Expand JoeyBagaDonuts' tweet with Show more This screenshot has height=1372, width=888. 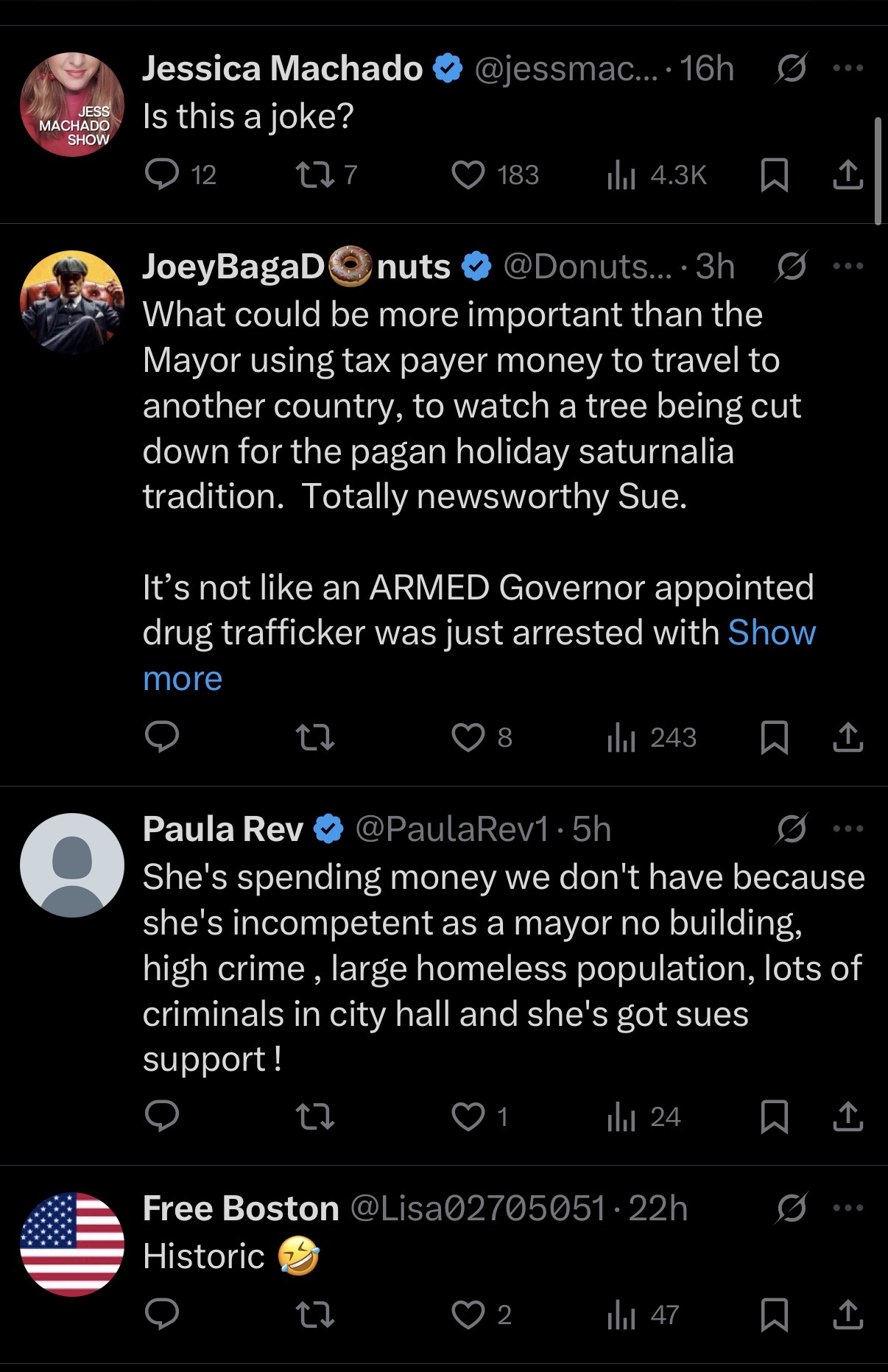[183, 678]
